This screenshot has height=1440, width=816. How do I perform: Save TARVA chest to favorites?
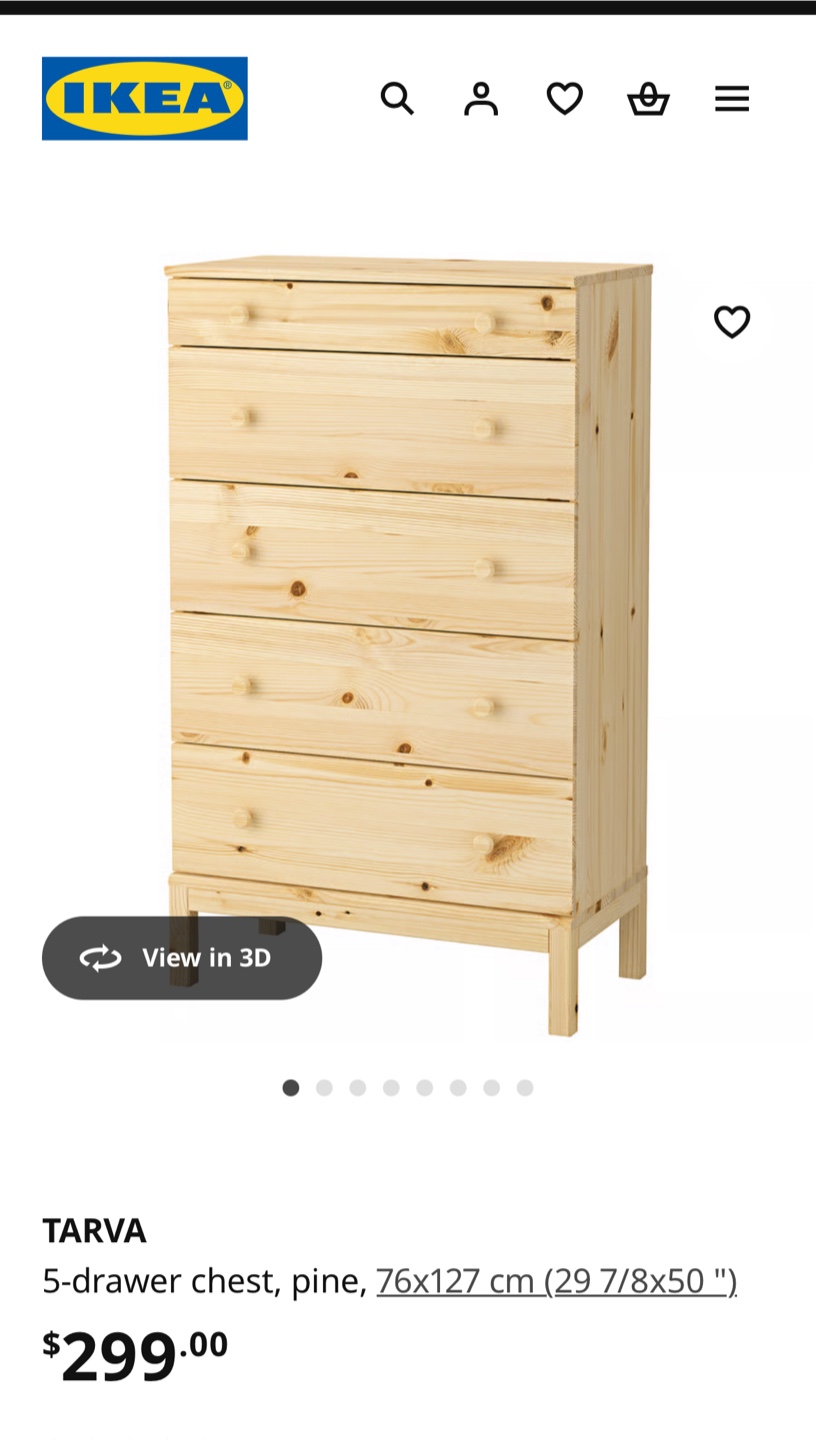[732, 322]
